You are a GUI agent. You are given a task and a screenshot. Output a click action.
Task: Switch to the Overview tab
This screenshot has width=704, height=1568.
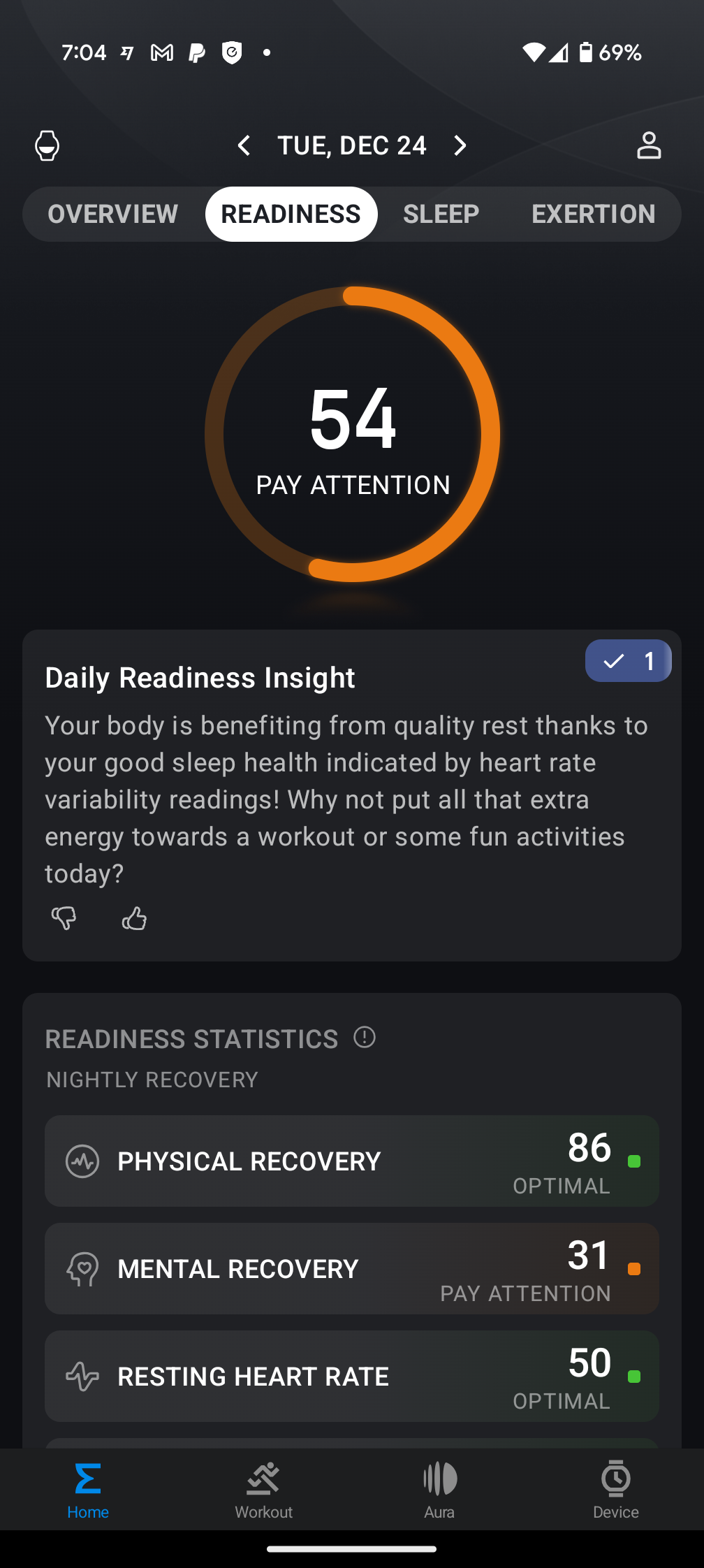[112, 214]
